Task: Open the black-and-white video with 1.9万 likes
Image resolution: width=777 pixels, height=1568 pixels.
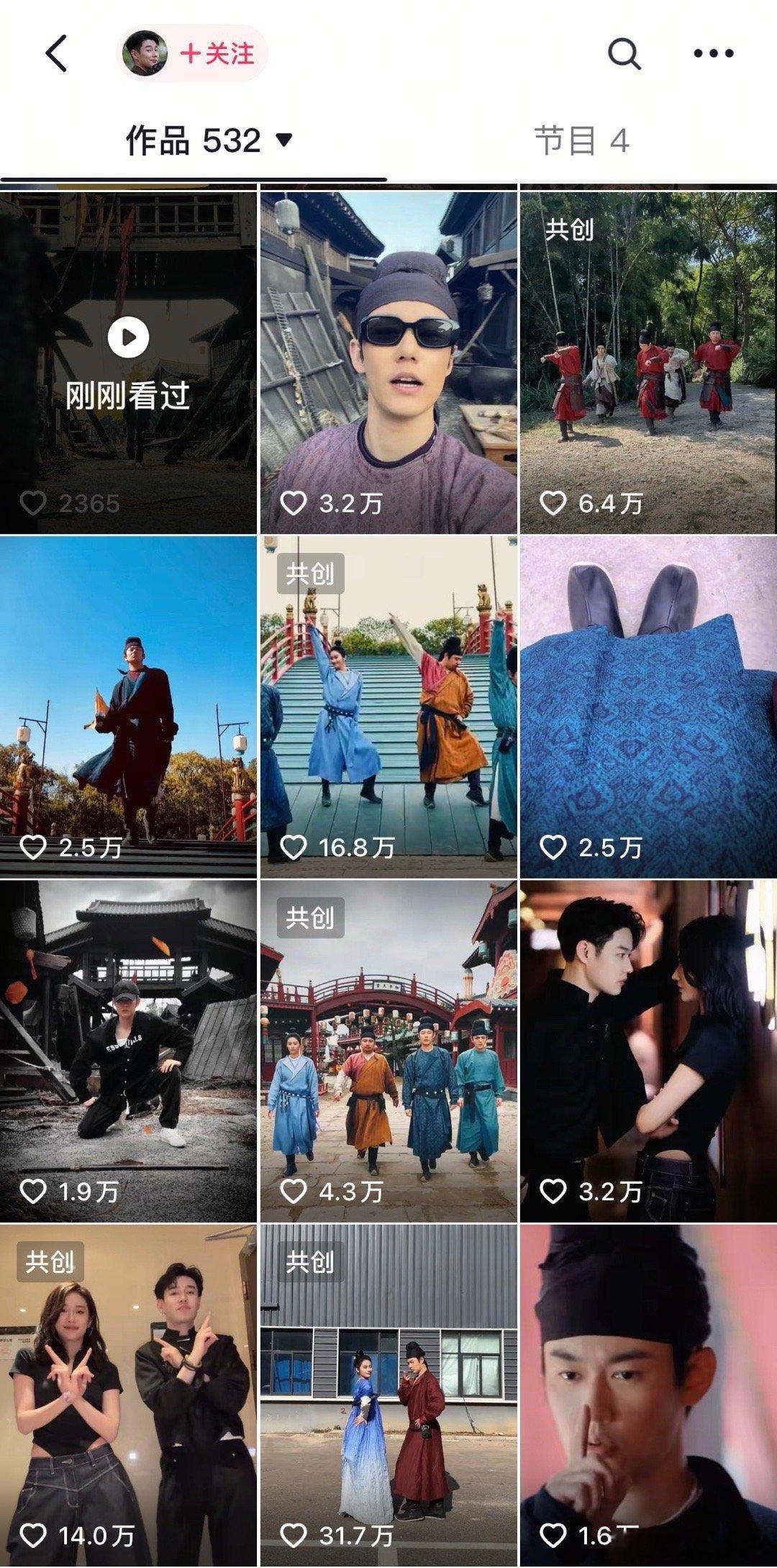Action: (128, 1051)
